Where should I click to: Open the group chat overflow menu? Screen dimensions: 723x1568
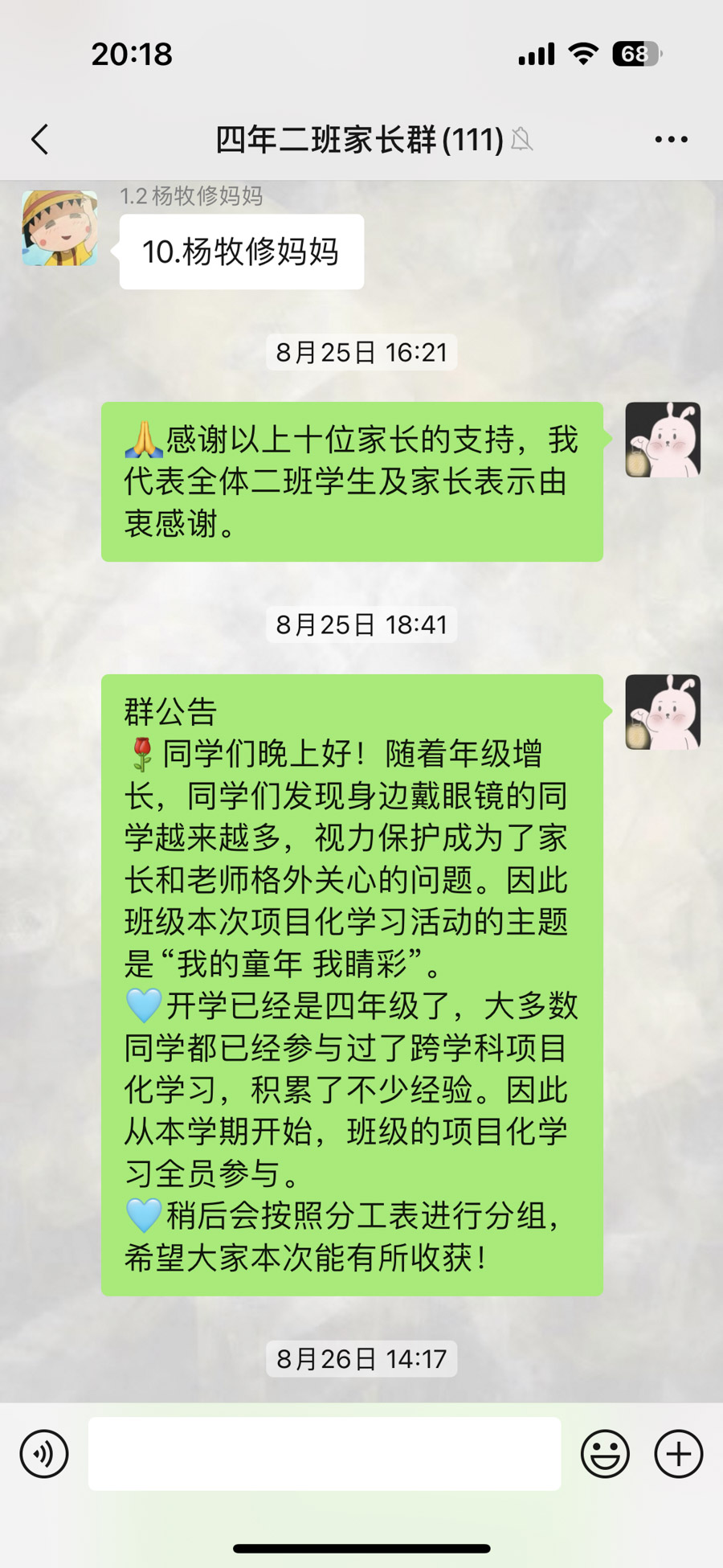pyautogui.click(x=671, y=139)
